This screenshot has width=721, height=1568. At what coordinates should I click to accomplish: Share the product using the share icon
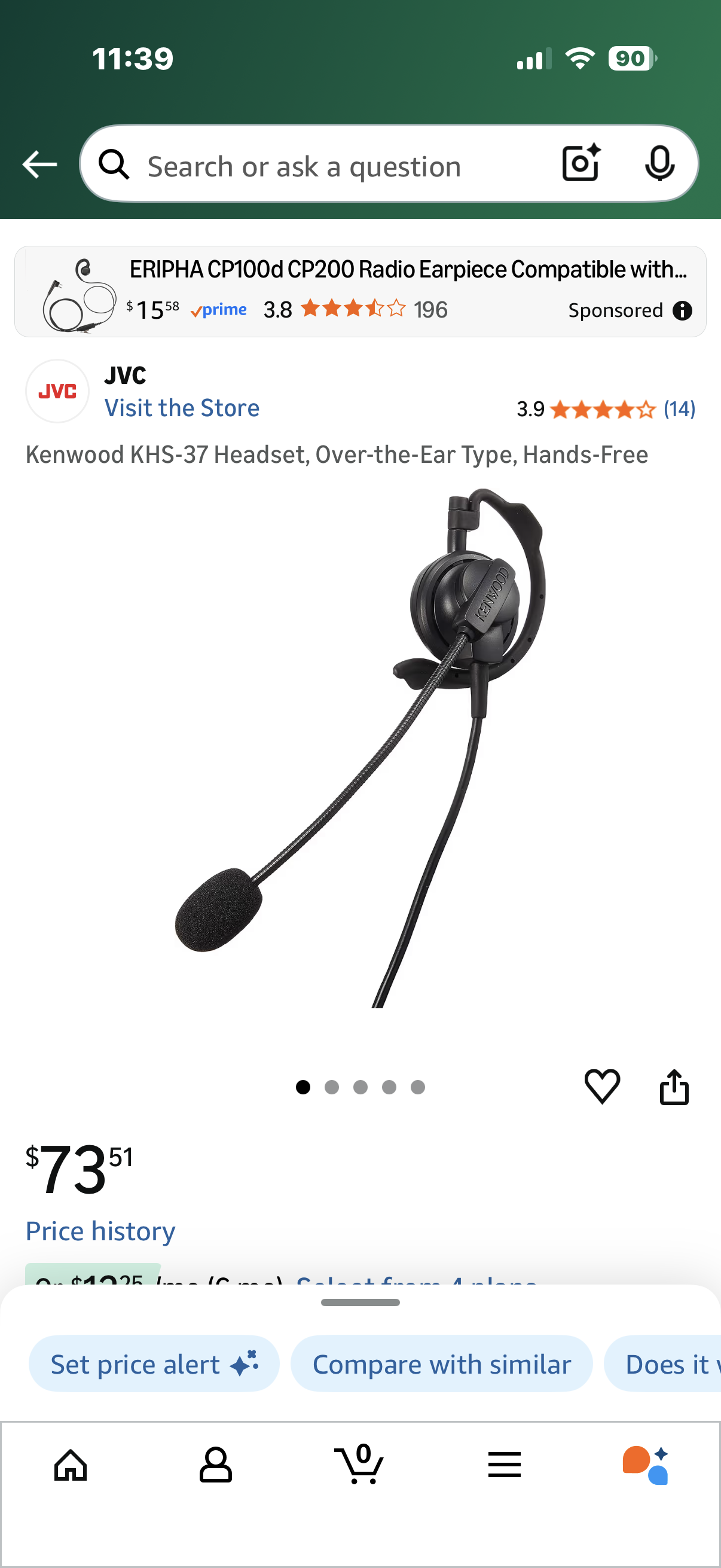pyautogui.click(x=675, y=1087)
